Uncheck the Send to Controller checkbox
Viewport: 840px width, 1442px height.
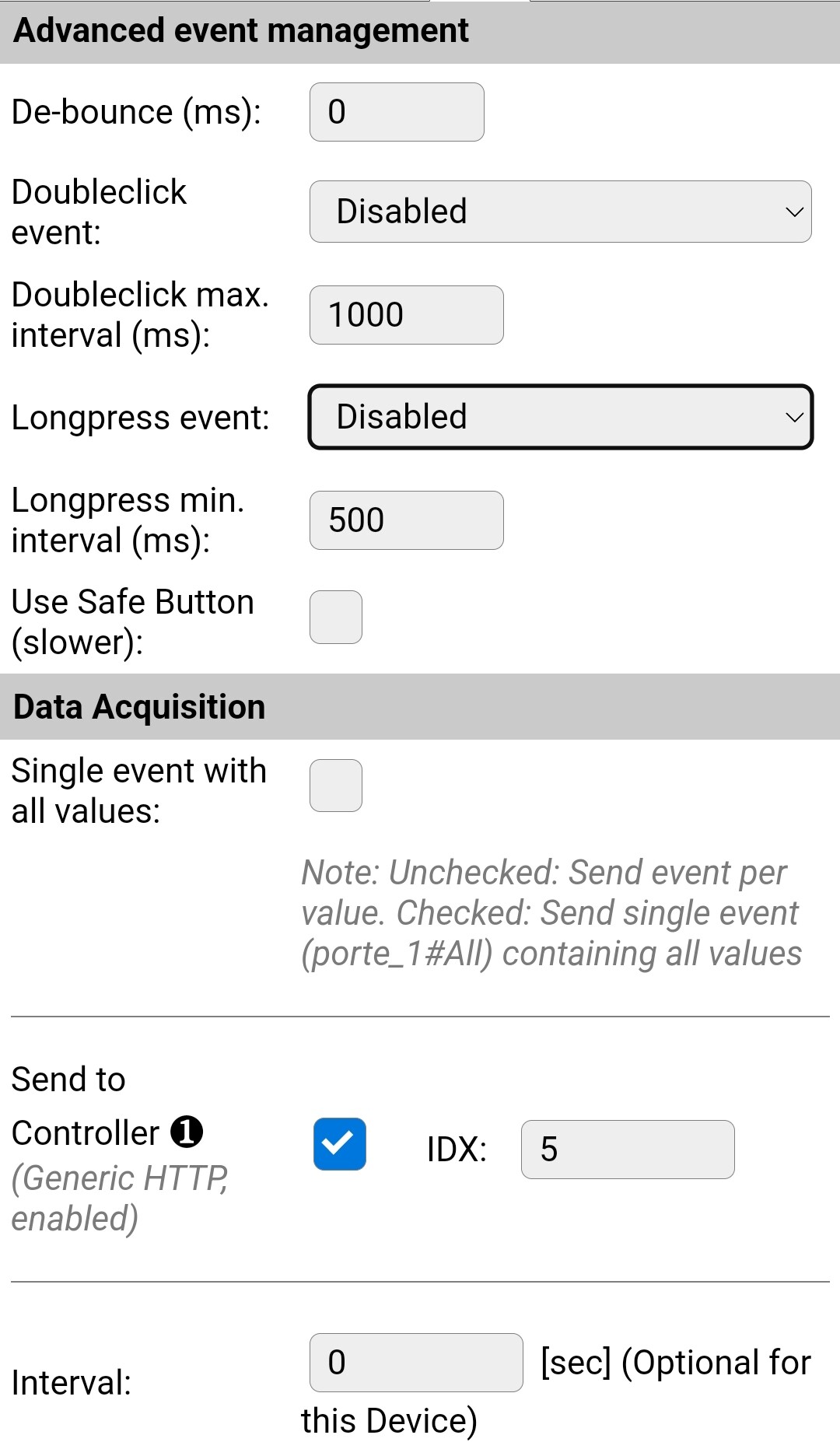tap(340, 1144)
